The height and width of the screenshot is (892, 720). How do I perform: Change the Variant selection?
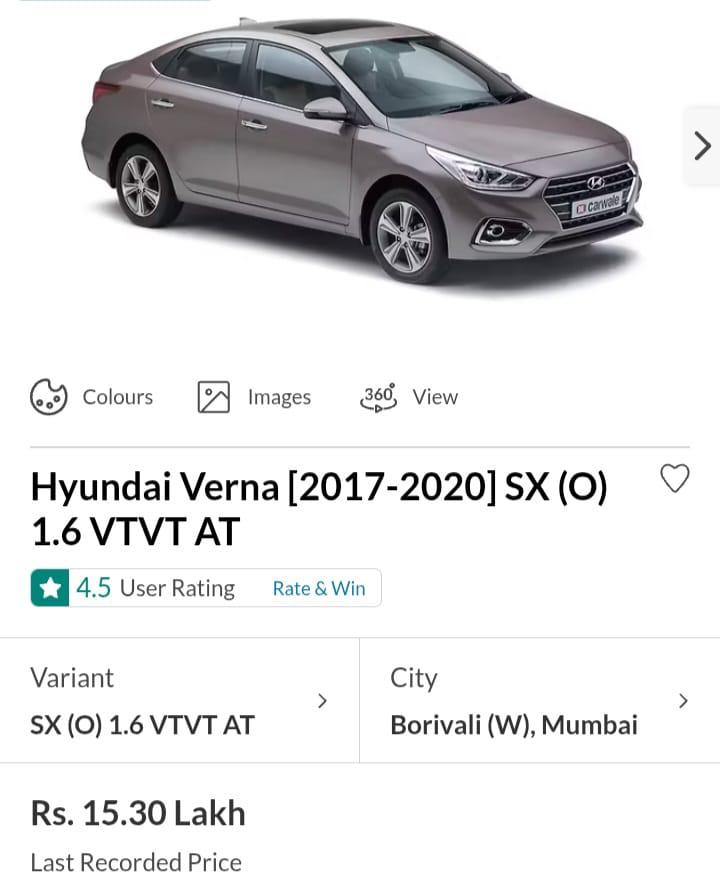point(180,700)
